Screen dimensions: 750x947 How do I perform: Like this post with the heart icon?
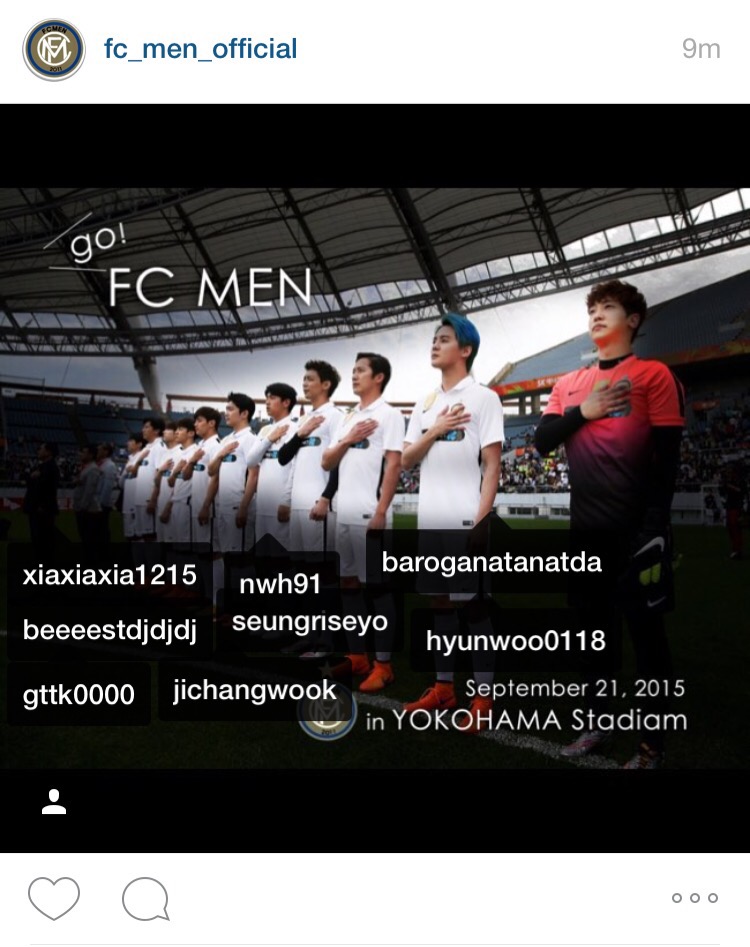54,898
